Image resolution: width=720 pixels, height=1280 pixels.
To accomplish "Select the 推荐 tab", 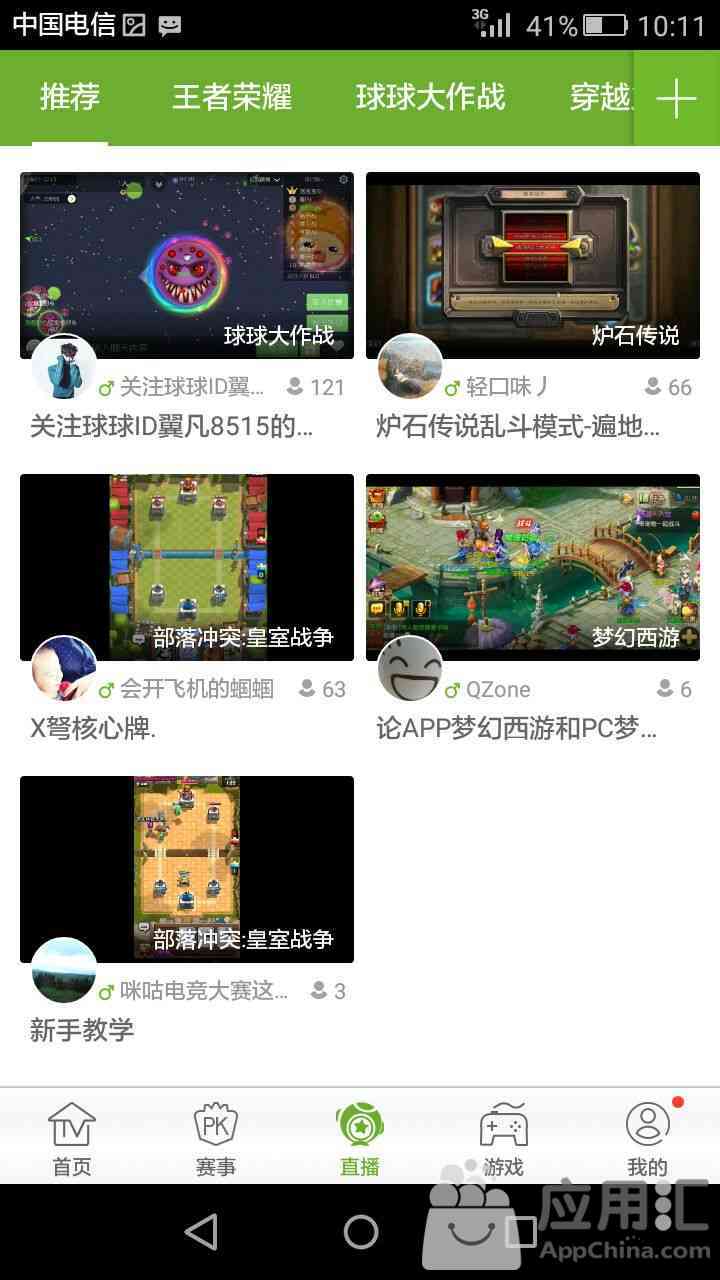I will [x=70, y=98].
